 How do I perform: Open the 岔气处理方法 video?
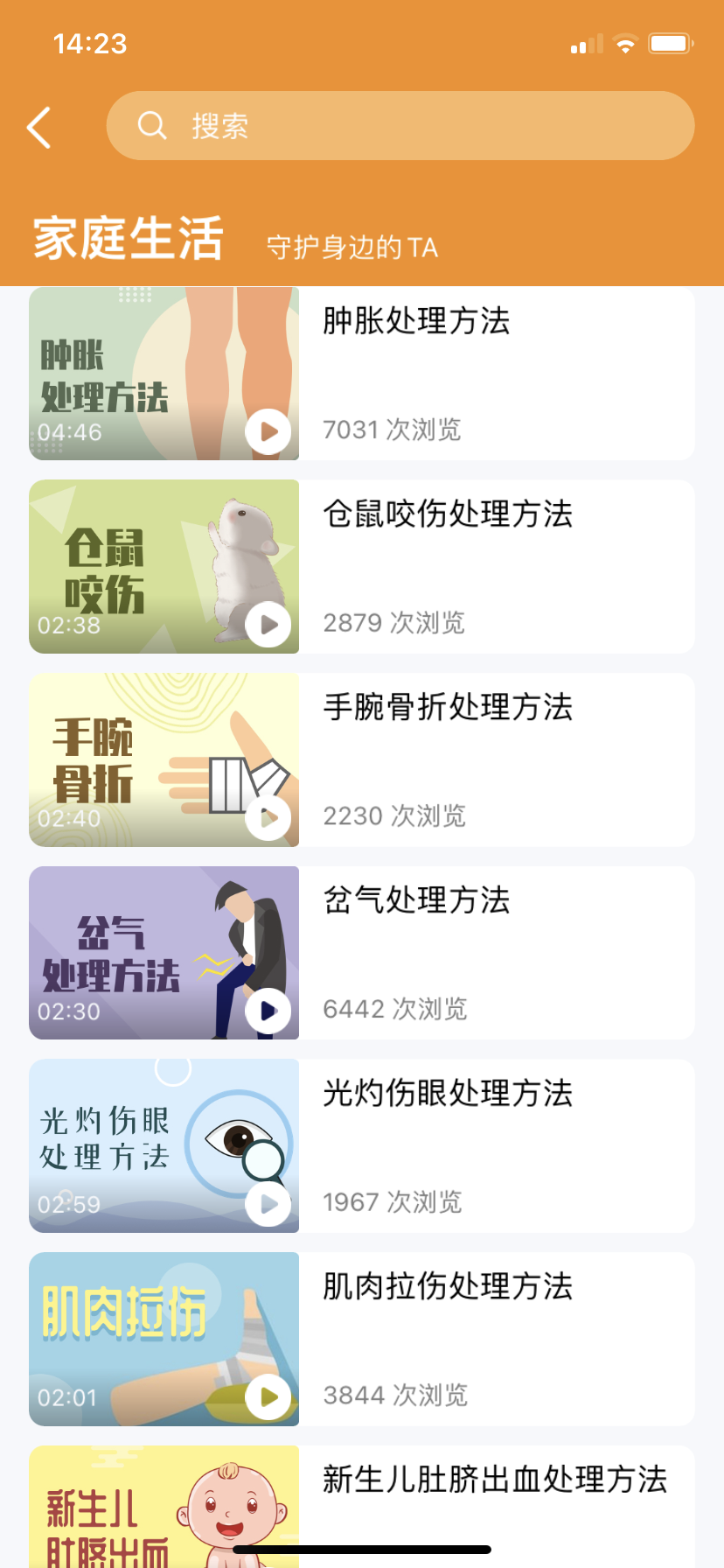(x=361, y=953)
